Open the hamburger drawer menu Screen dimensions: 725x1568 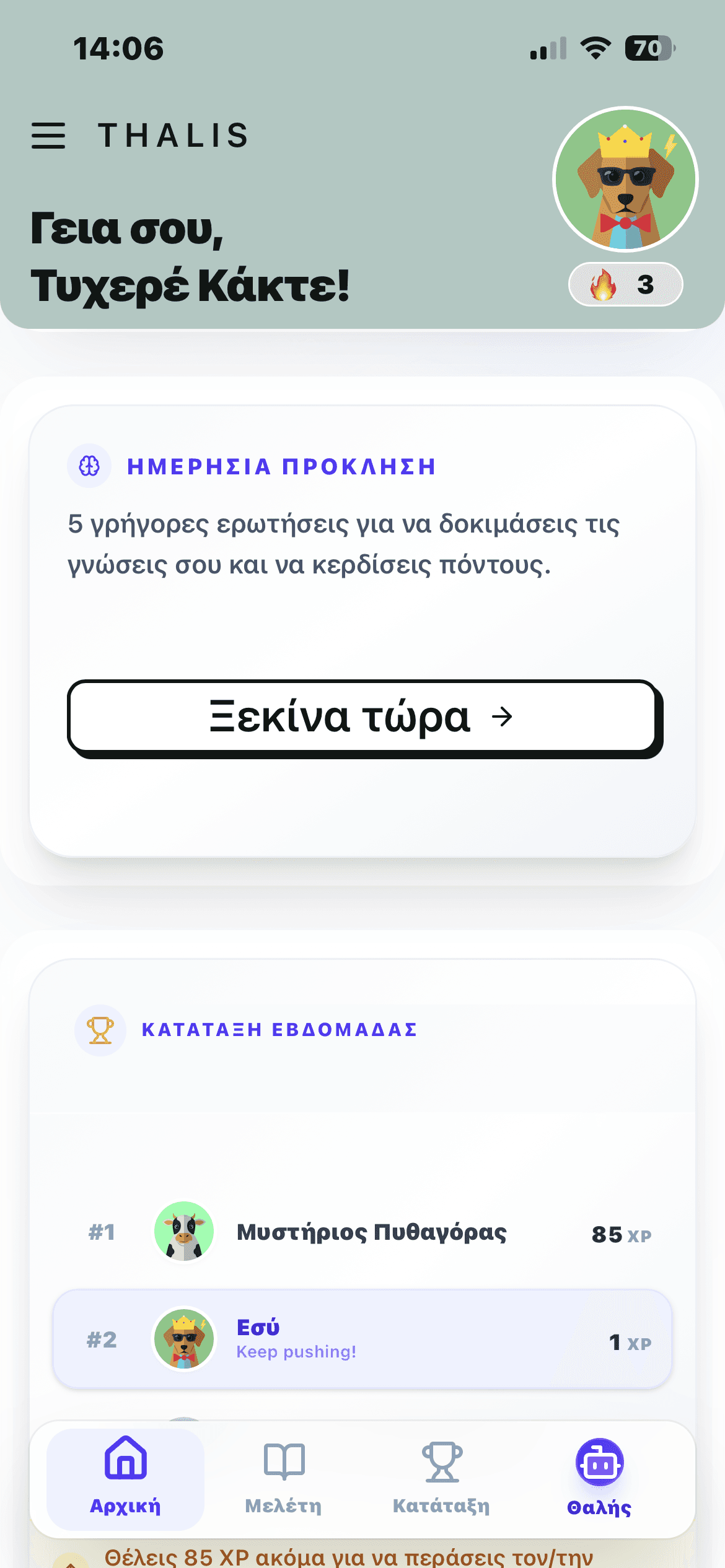coord(48,136)
